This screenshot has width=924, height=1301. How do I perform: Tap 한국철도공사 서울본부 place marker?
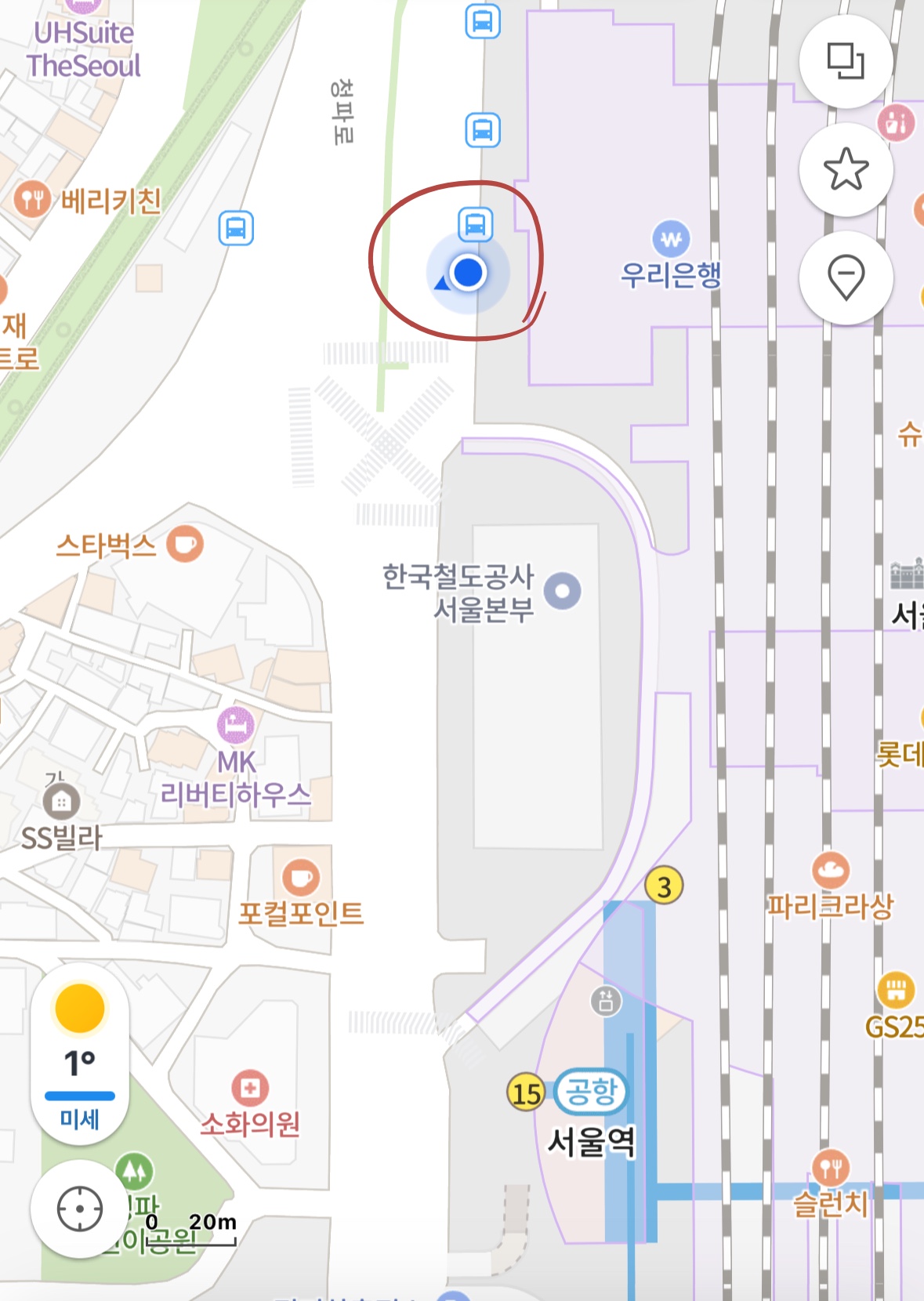tap(563, 591)
